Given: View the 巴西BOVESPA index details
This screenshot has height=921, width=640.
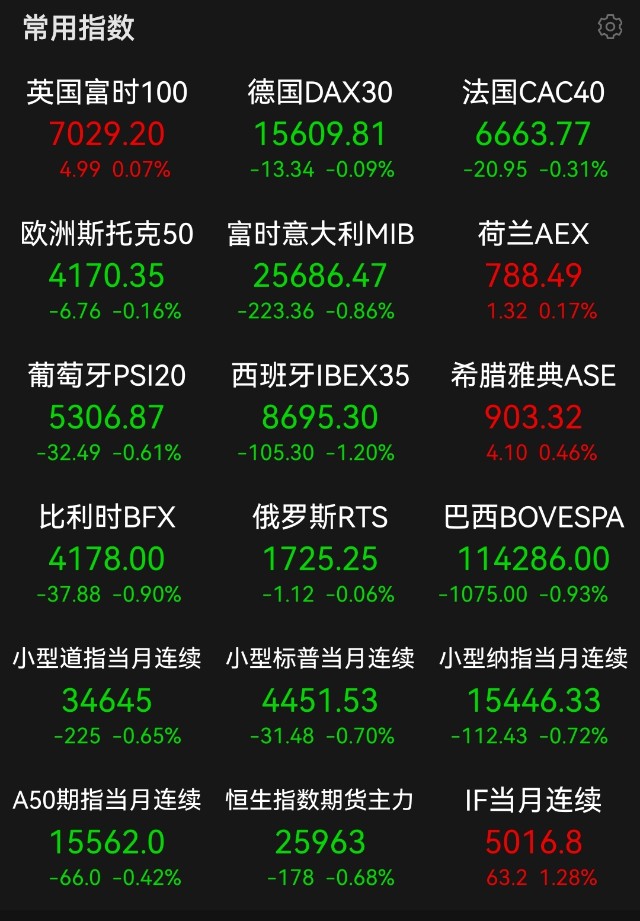Looking at the screenshot, I should coord(533,554).
